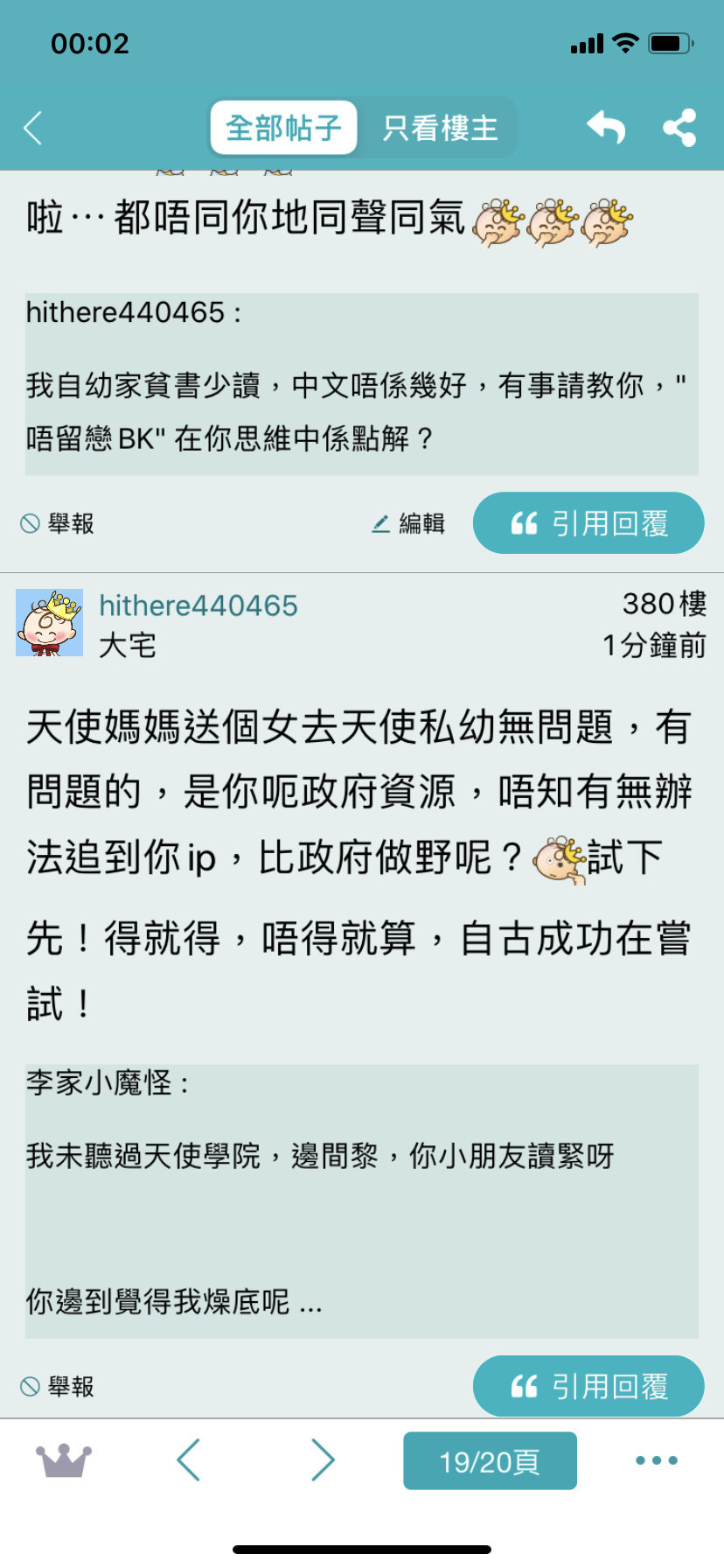This screenshot has height=1568, width=724.
Task: Quote-reply the post with the 編輯 option
Action: coord(588,523)
